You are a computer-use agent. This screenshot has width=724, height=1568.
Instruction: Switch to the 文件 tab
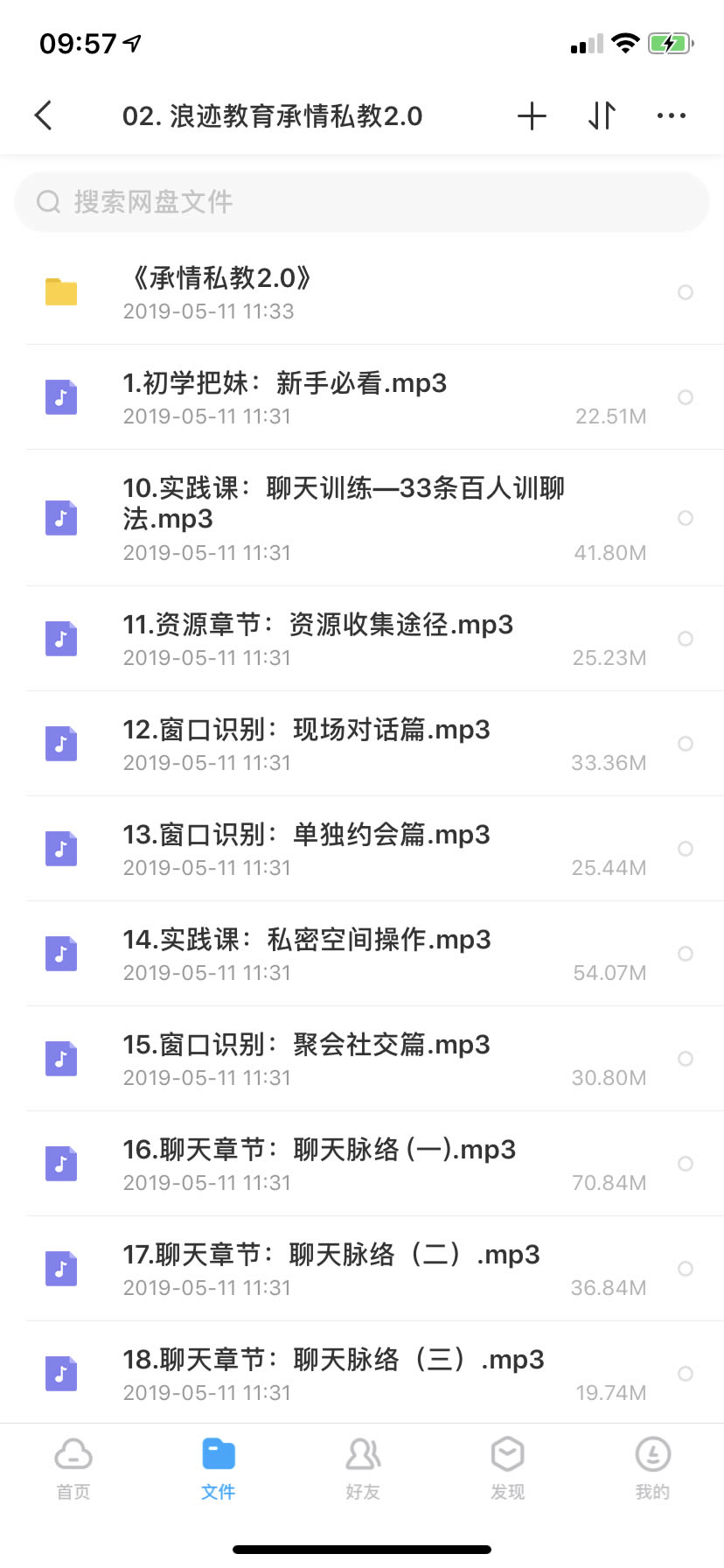point(219,1468)
